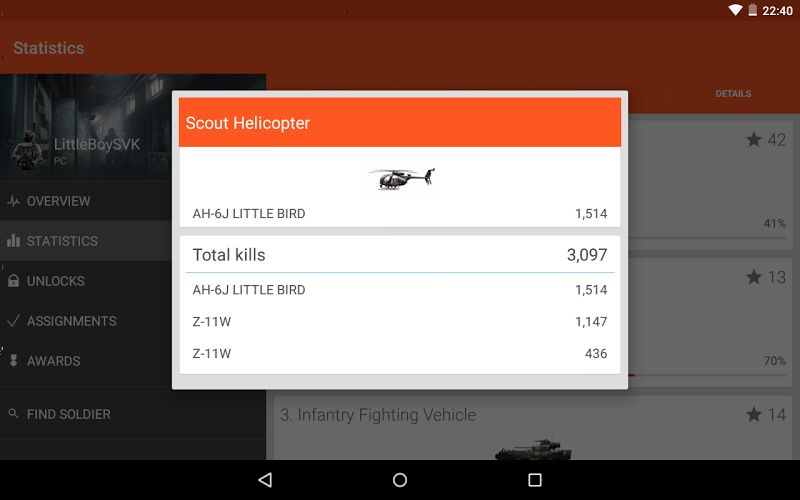Open the Awards section
800x500 pixels.
pos(53,361)
